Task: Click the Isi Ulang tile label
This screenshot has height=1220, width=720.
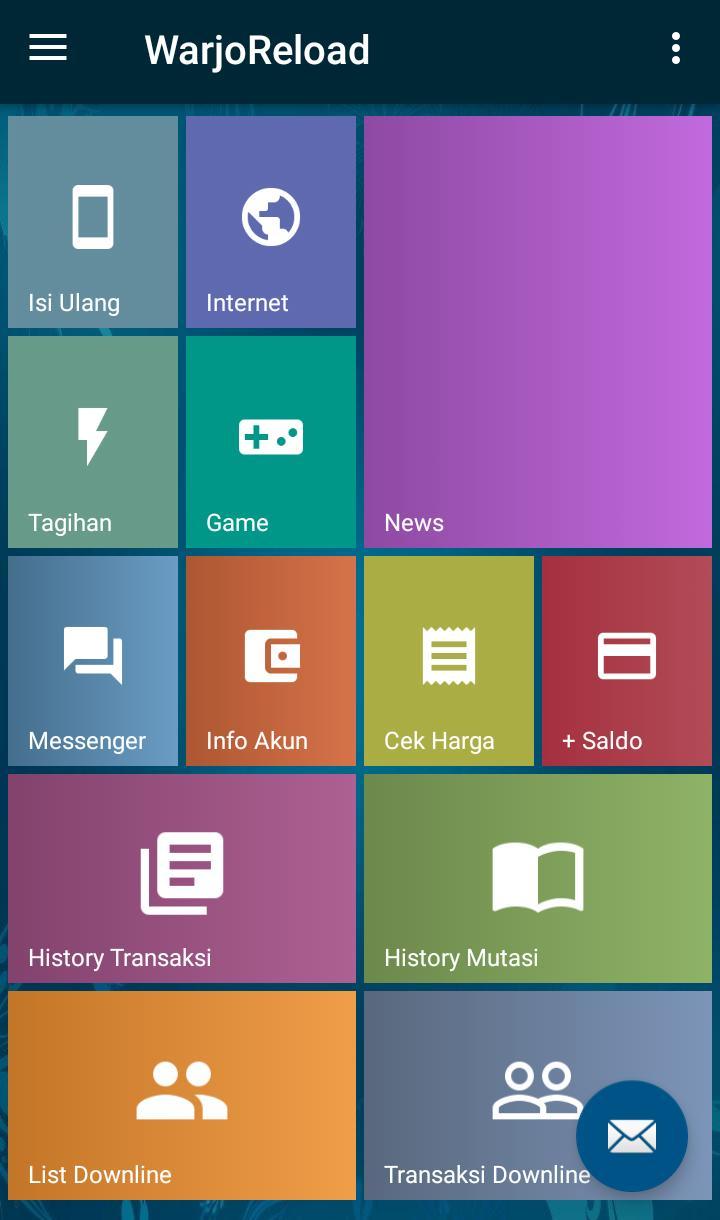Action: pyautogui.click(x=74, y=302)
